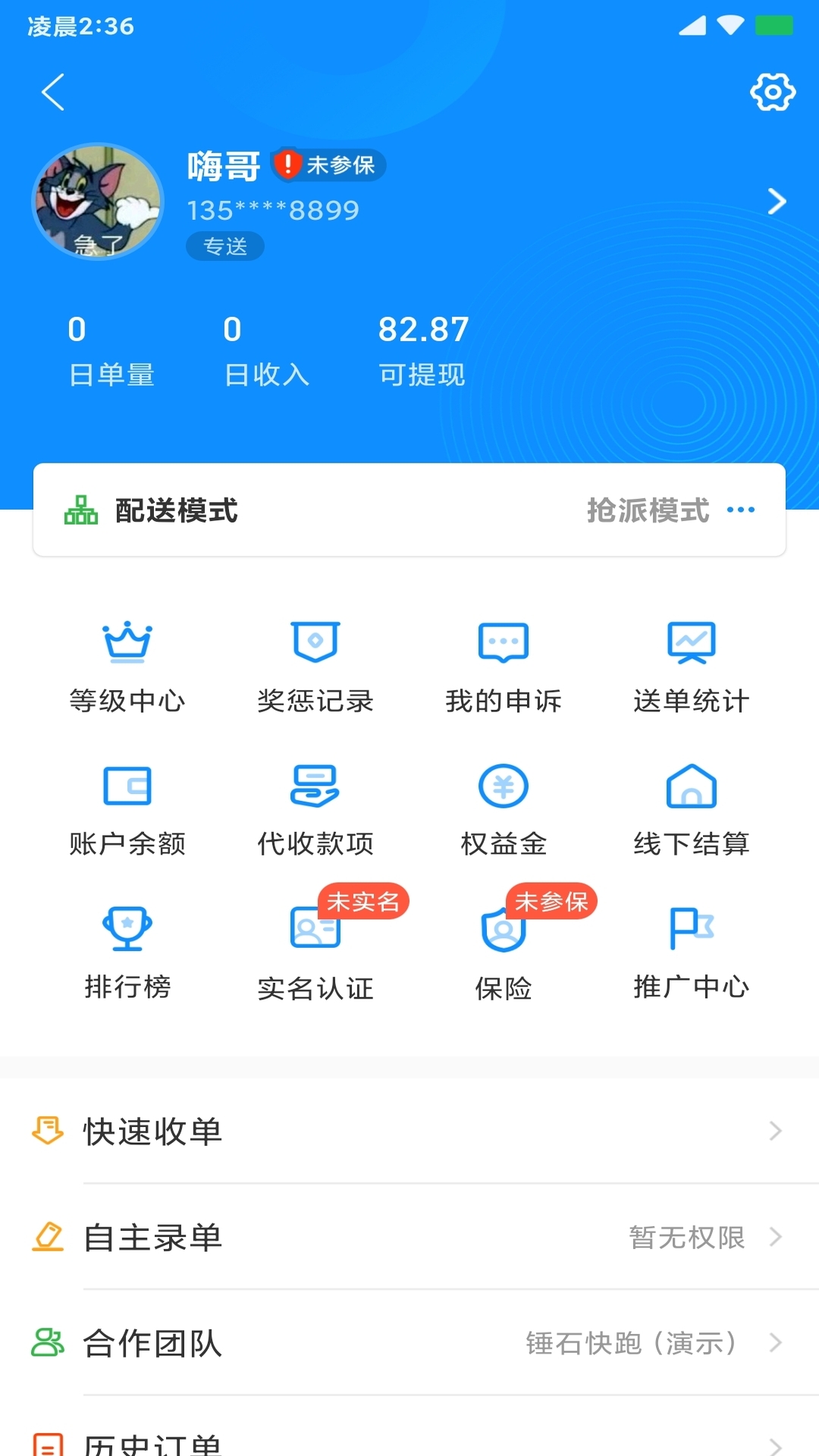Open 线下结算 house icon
The image size is (819, 1456).
click(x=691, y=786)
